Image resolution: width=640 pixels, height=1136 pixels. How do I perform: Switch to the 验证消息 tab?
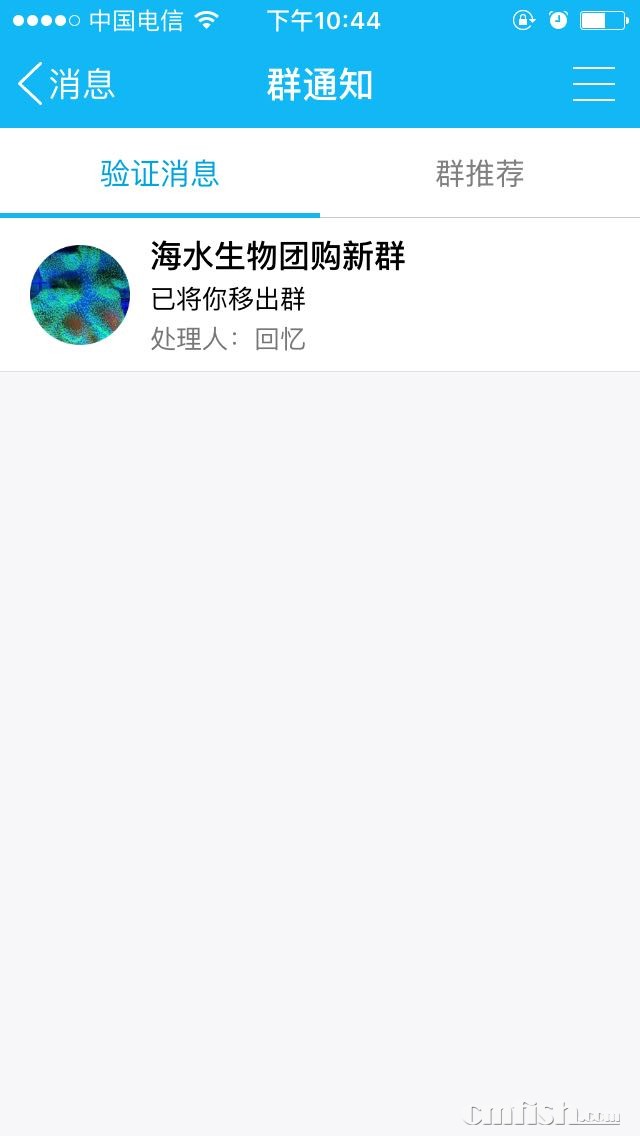point(160,174)
